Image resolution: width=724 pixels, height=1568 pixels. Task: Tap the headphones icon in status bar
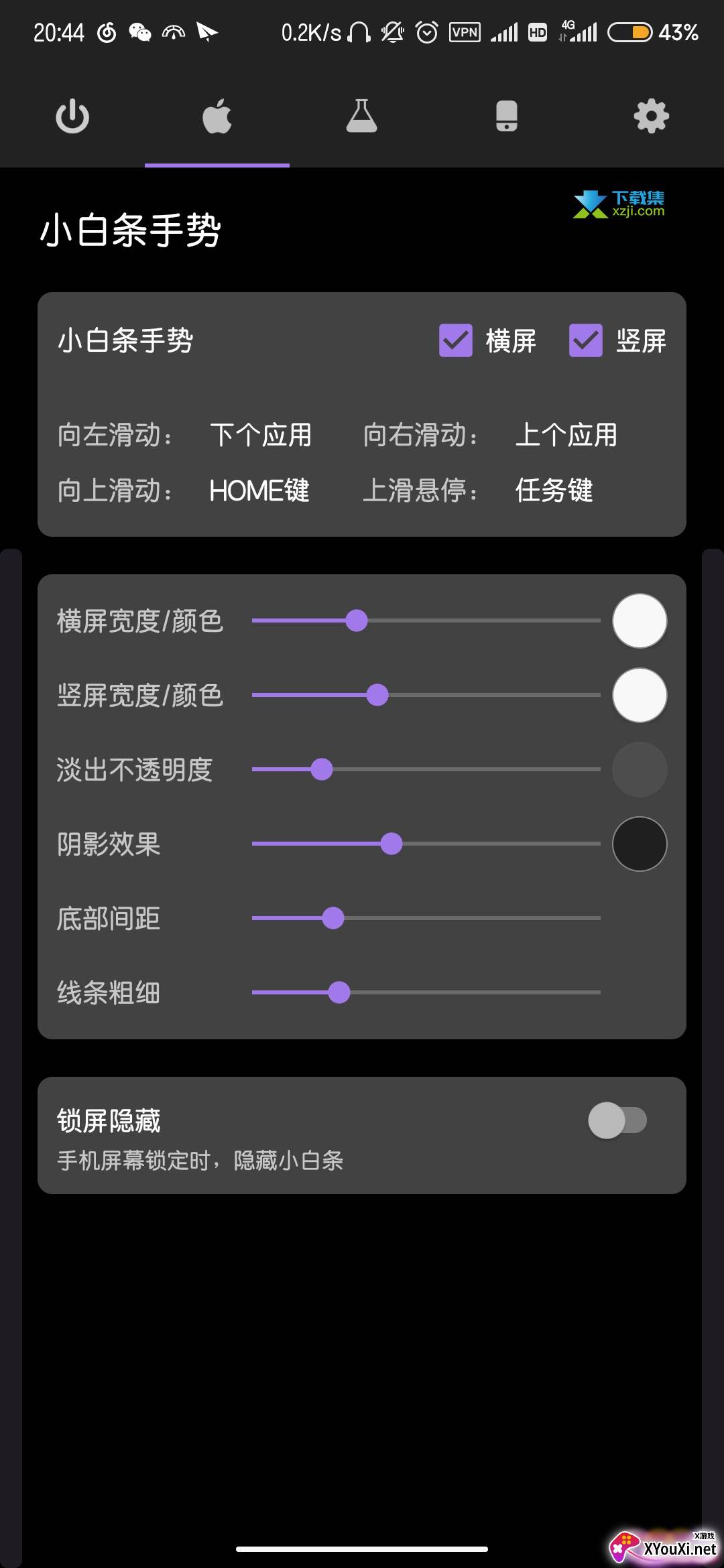359,31
